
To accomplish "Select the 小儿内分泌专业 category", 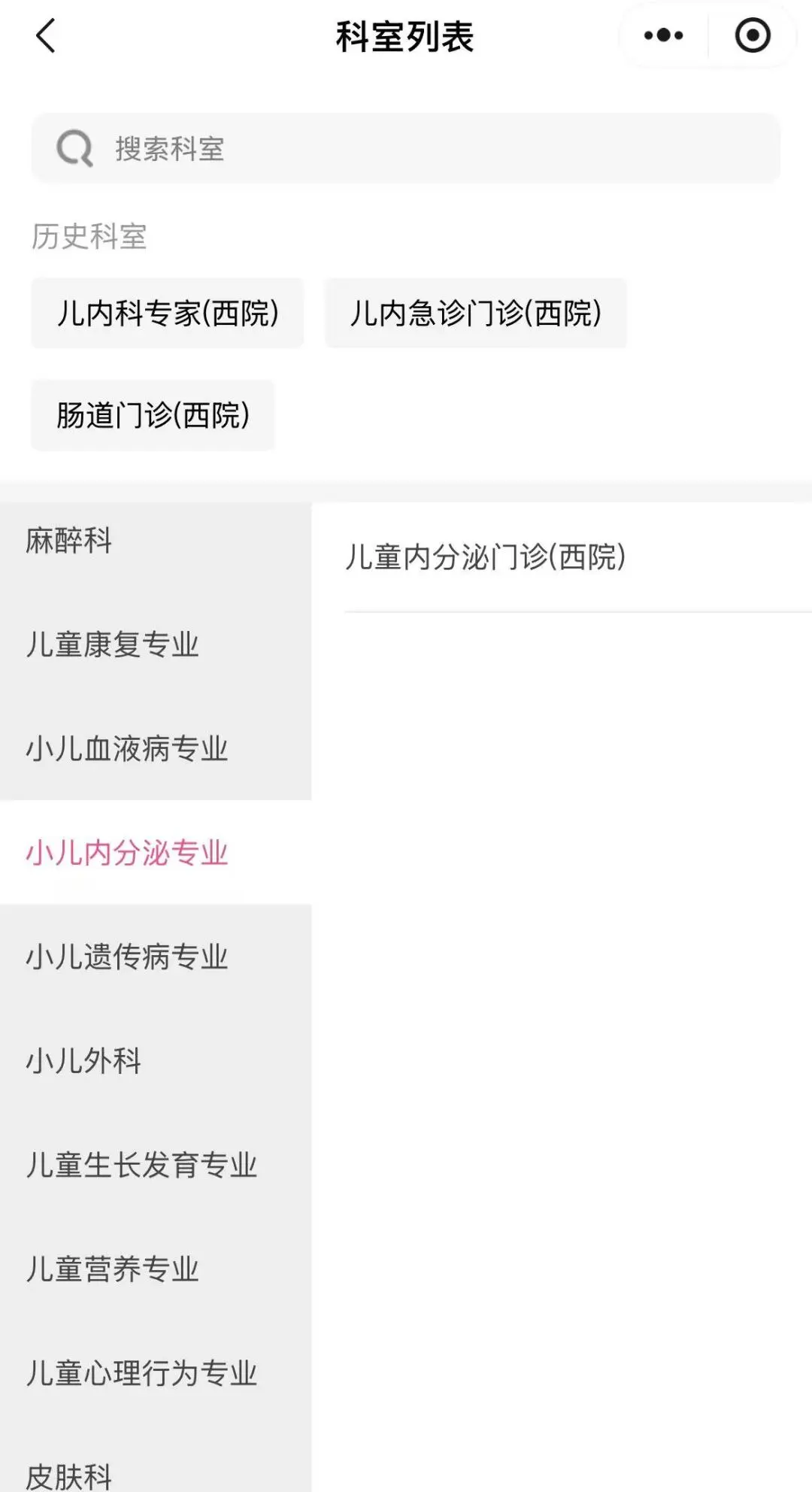I will tap(156, 852).
